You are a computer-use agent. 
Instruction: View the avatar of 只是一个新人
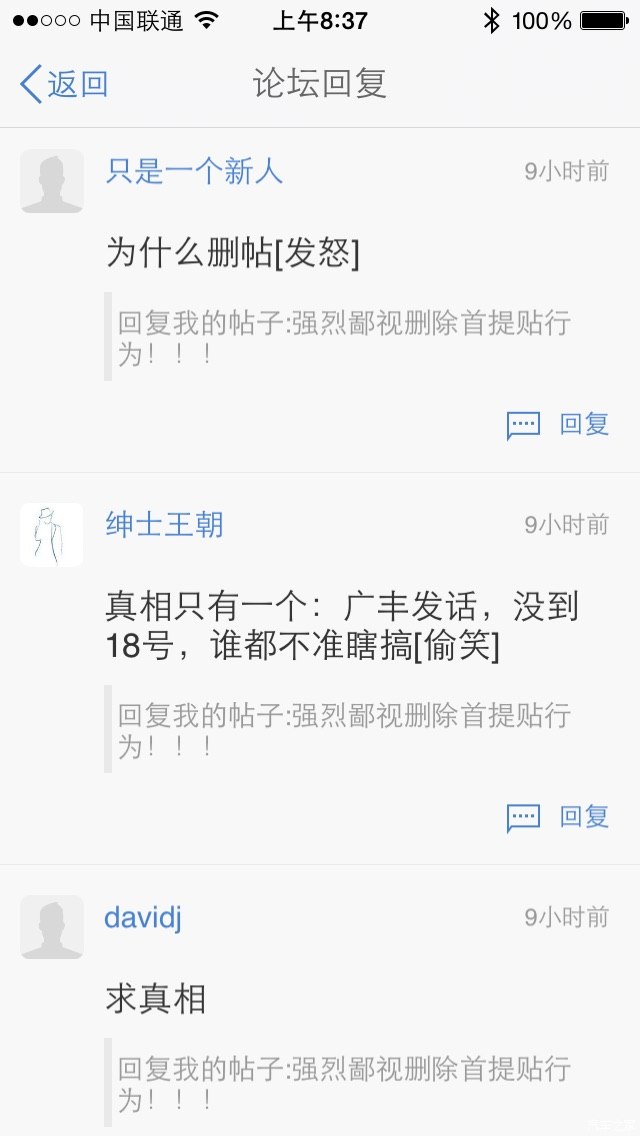point(52,181)
